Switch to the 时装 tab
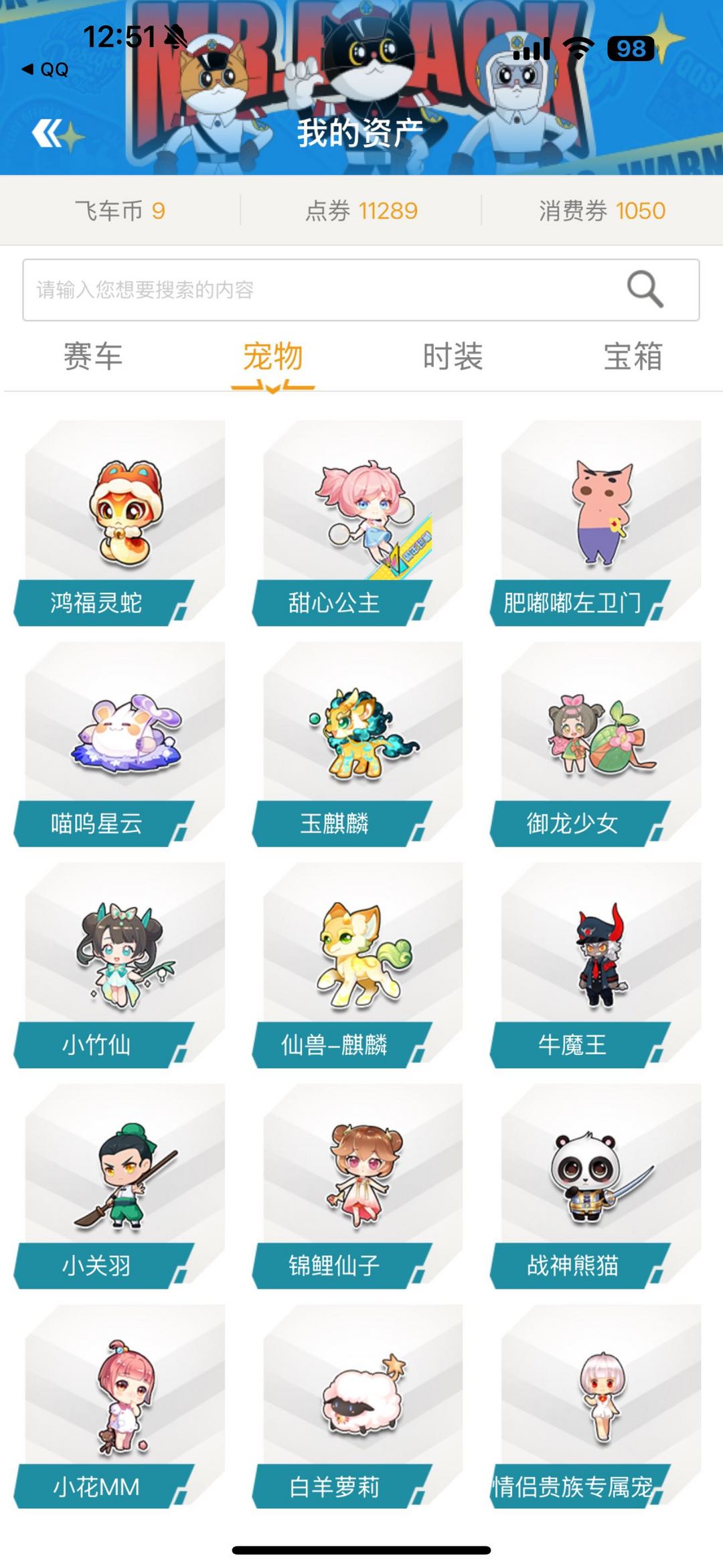 point(453,356)
